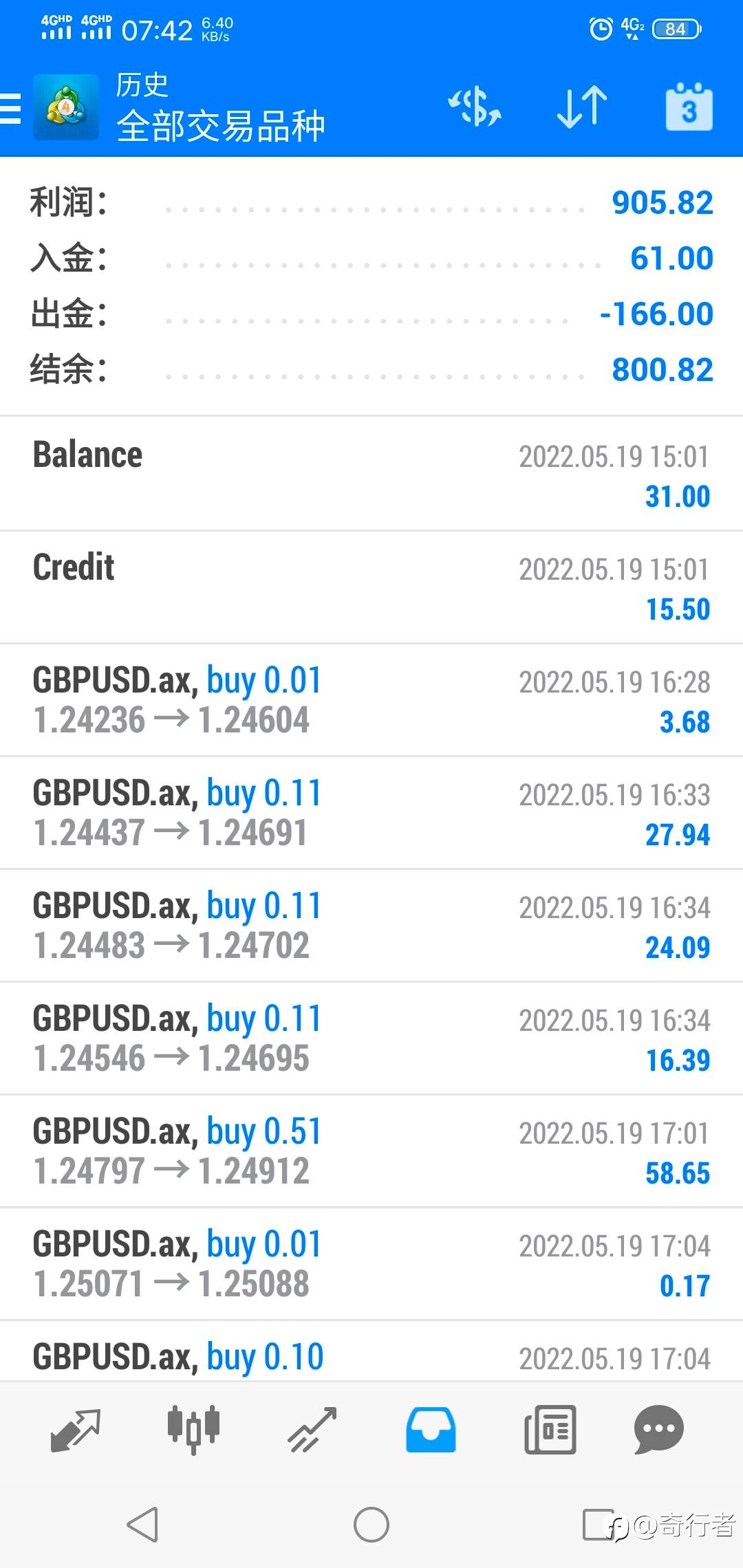Open GBPUSD buy 0.51 trade details

[x=371, y=1151]
